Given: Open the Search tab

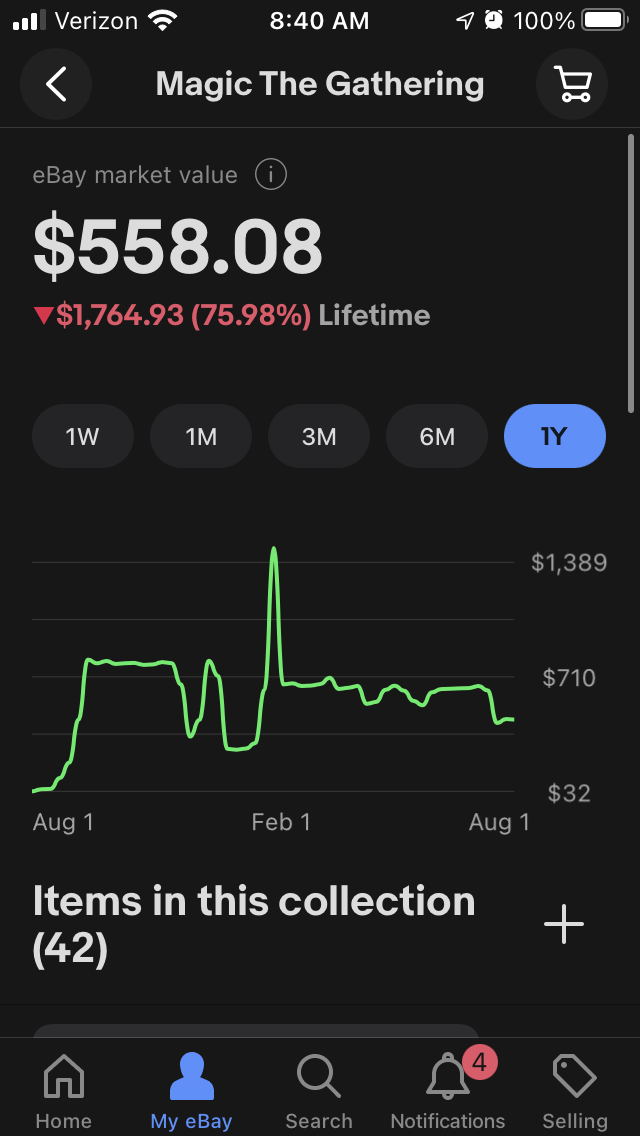Looking at the screenshot, I should click(319, 1091).
